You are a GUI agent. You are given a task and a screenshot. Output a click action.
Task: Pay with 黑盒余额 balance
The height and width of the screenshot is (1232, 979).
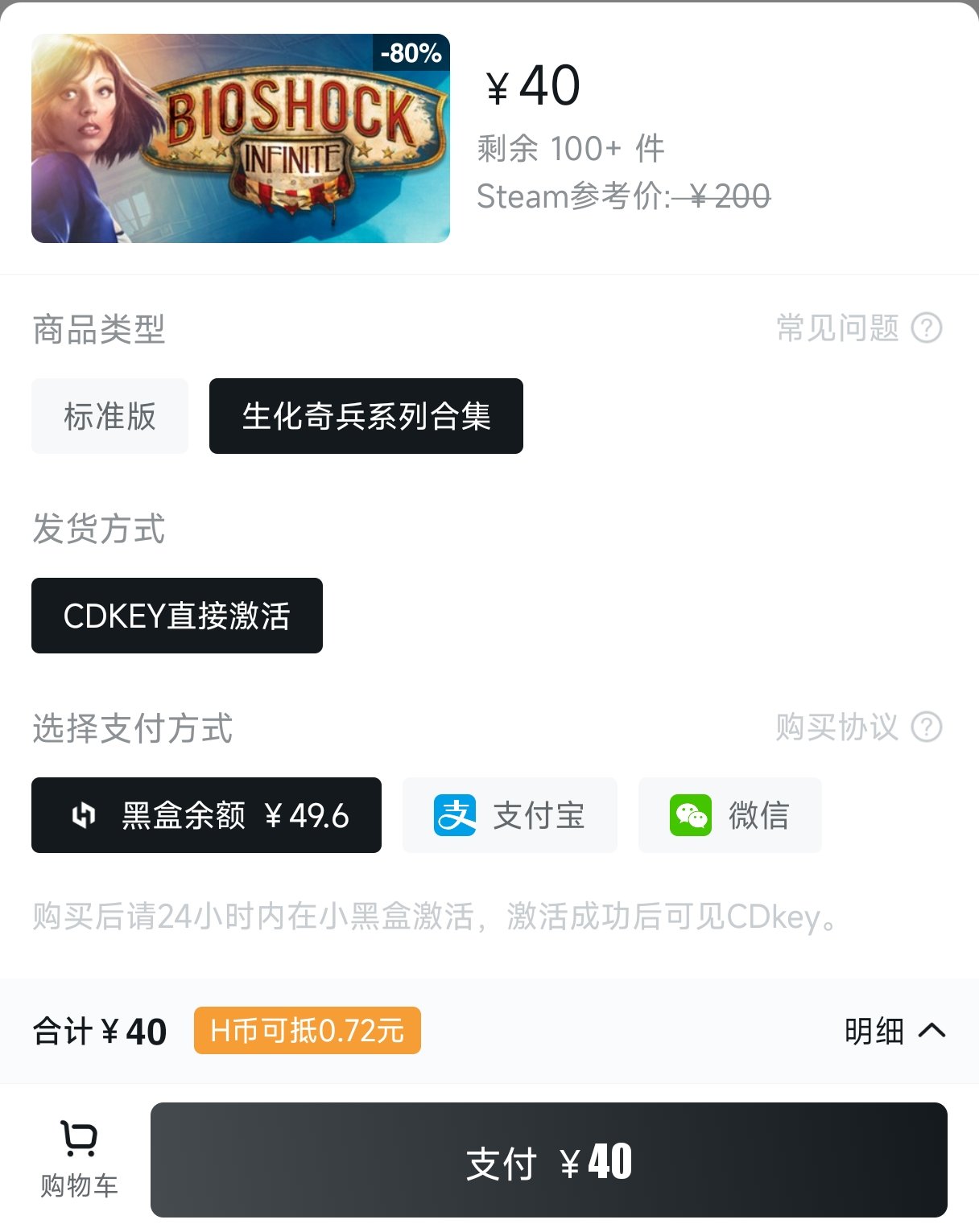206,815
